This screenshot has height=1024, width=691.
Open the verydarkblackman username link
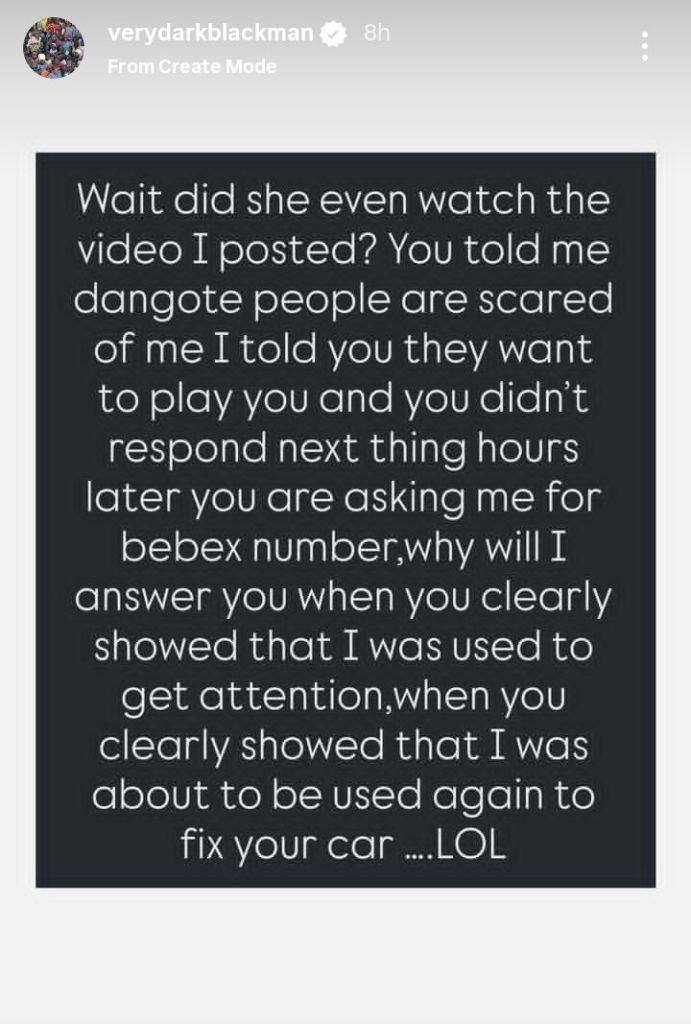(210, 33)
